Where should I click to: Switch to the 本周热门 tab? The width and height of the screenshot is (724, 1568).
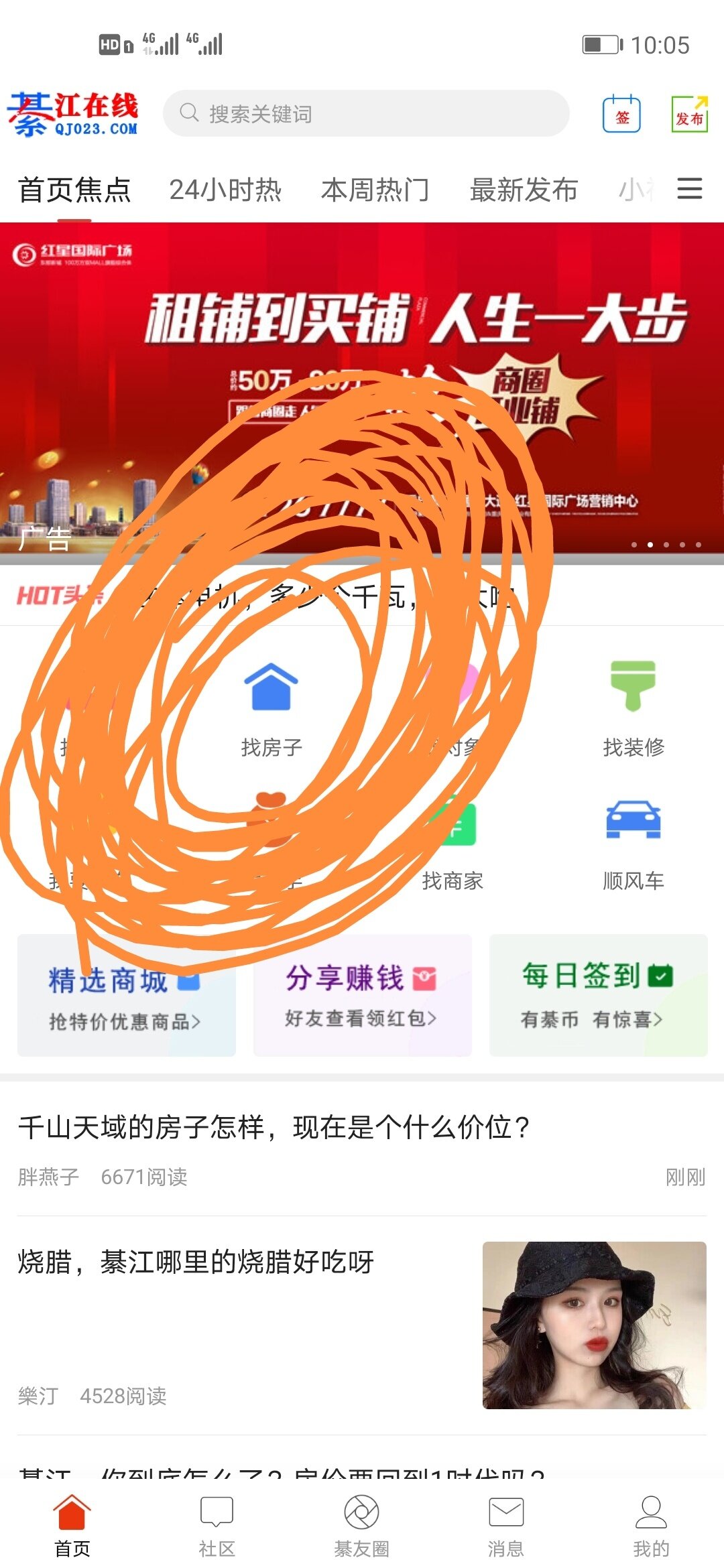(375, 190)
